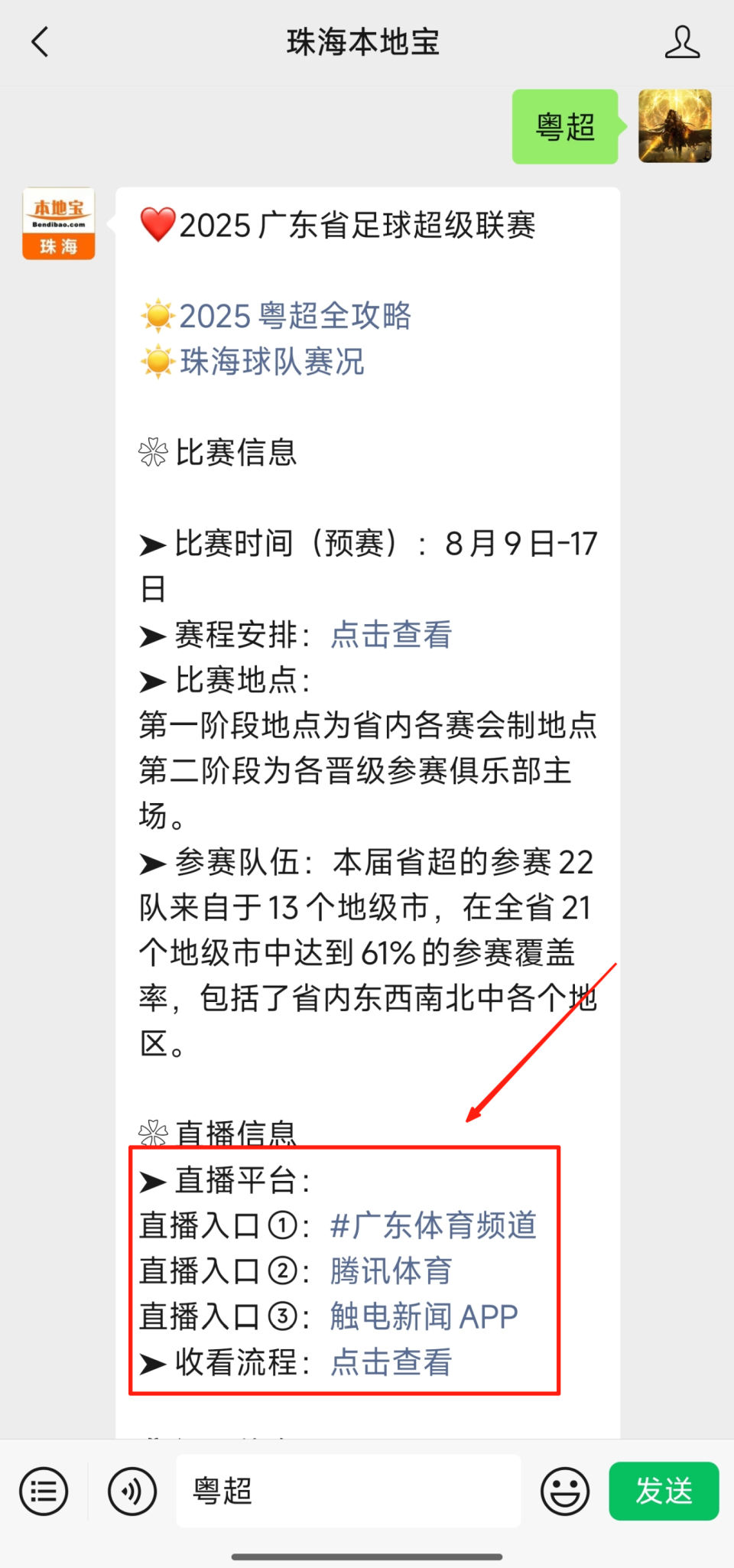The height and width of the screenshot is (1568, 734).
Task: Open the emoji picker
Action: tap(563, 1490)
